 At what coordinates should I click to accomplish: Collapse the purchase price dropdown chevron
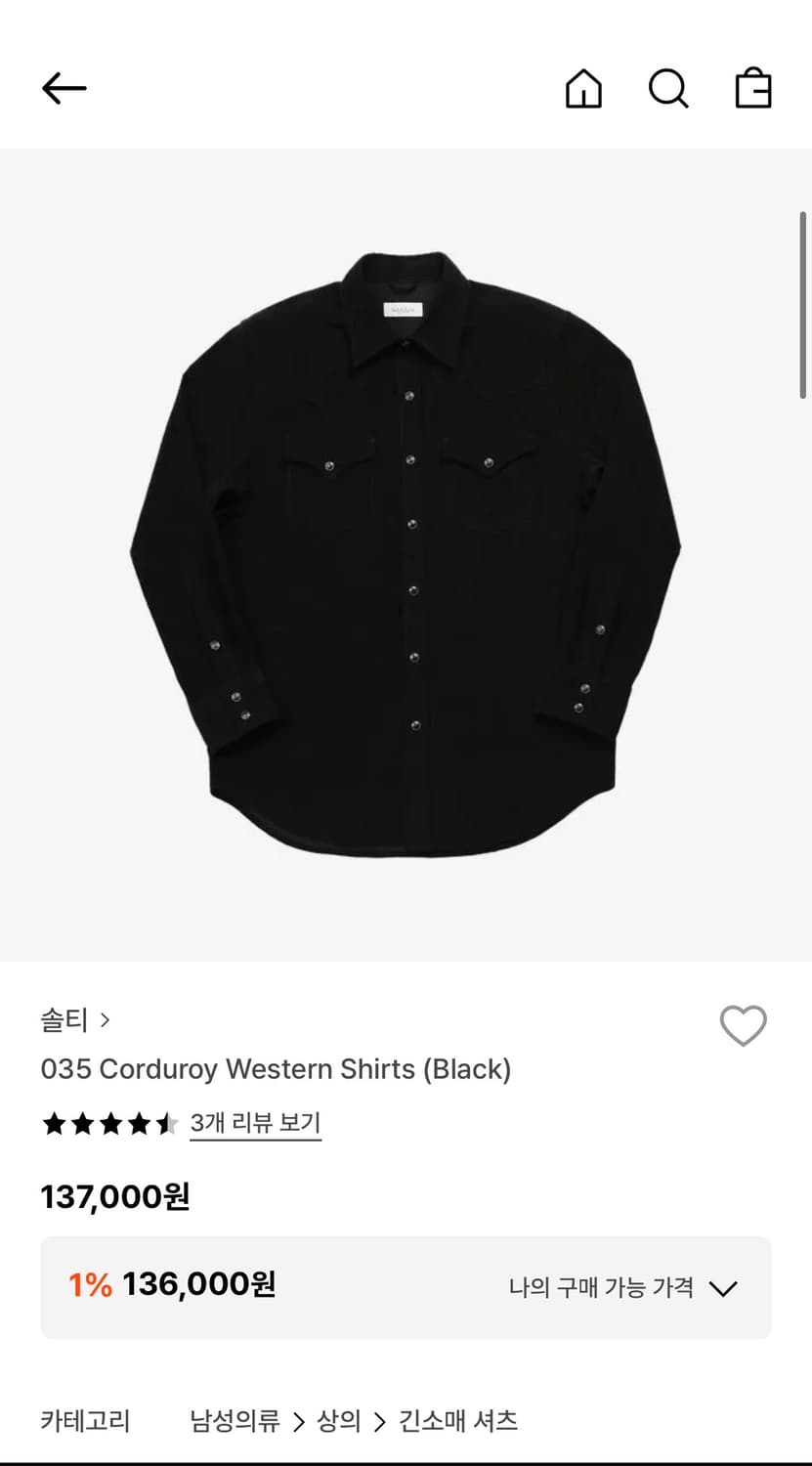pos(723,1288)
